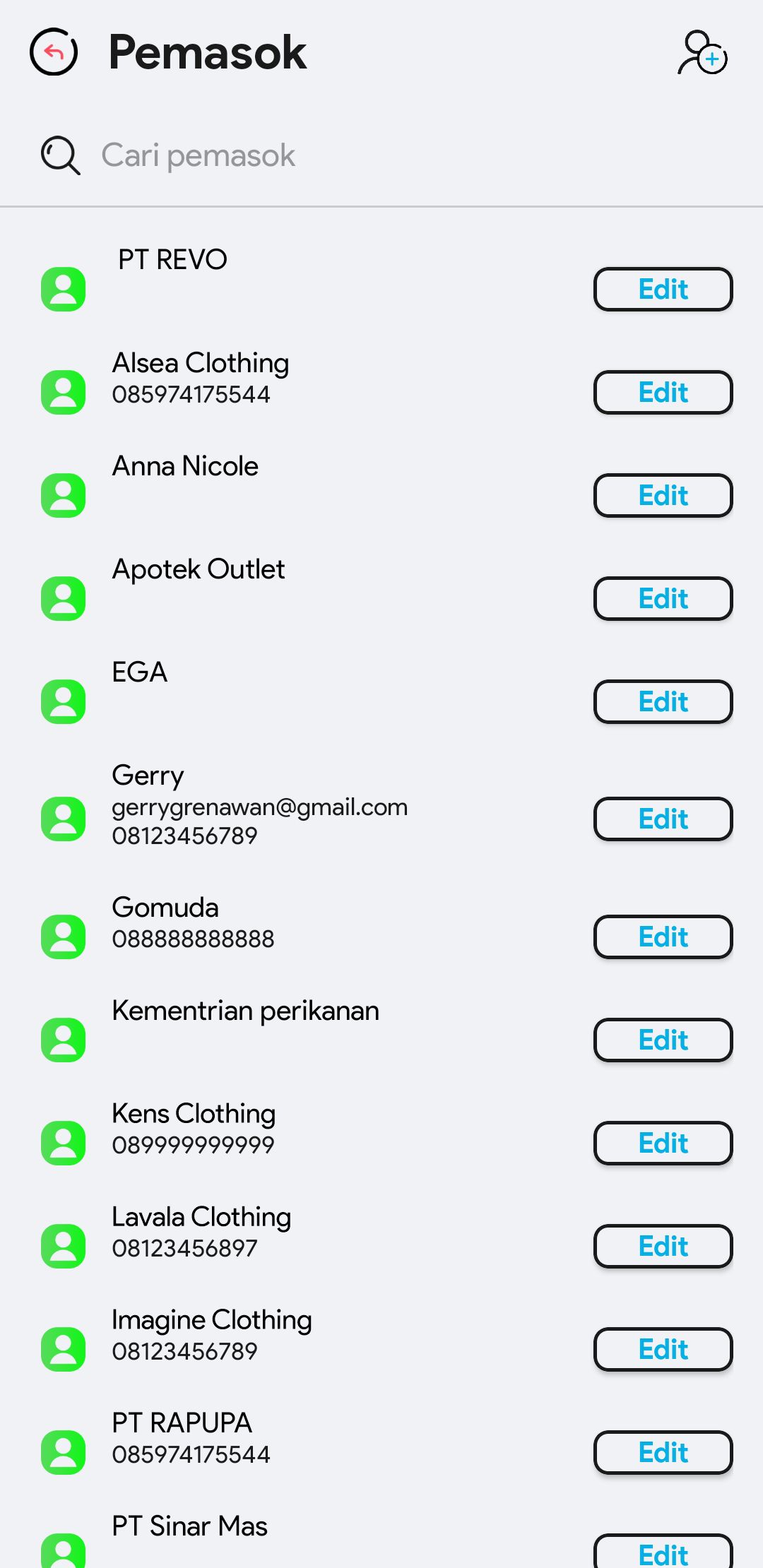Edit the Gomuda supplier details
The height and width of the screenshot is (1568, 763).
[x=663, y=937]
